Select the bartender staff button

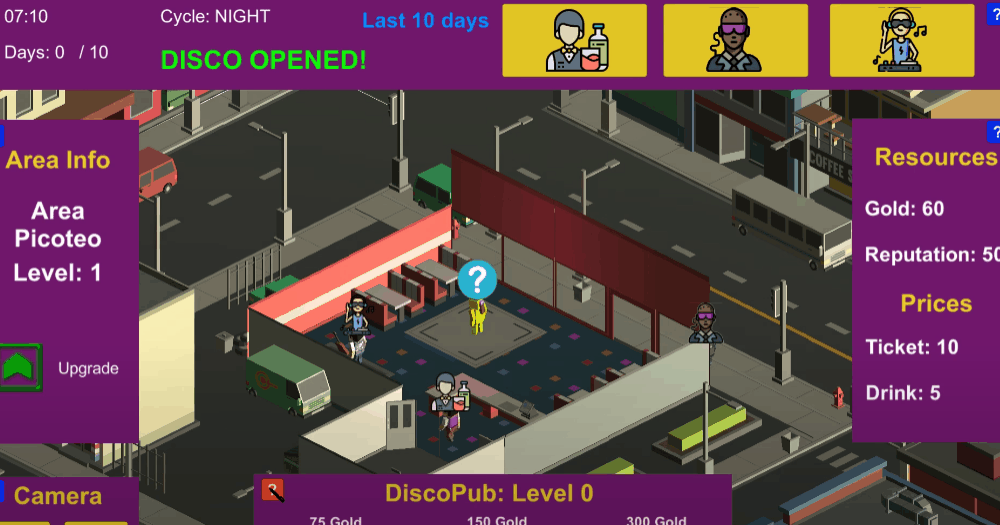pyautogui.click(x=574, y=41)
